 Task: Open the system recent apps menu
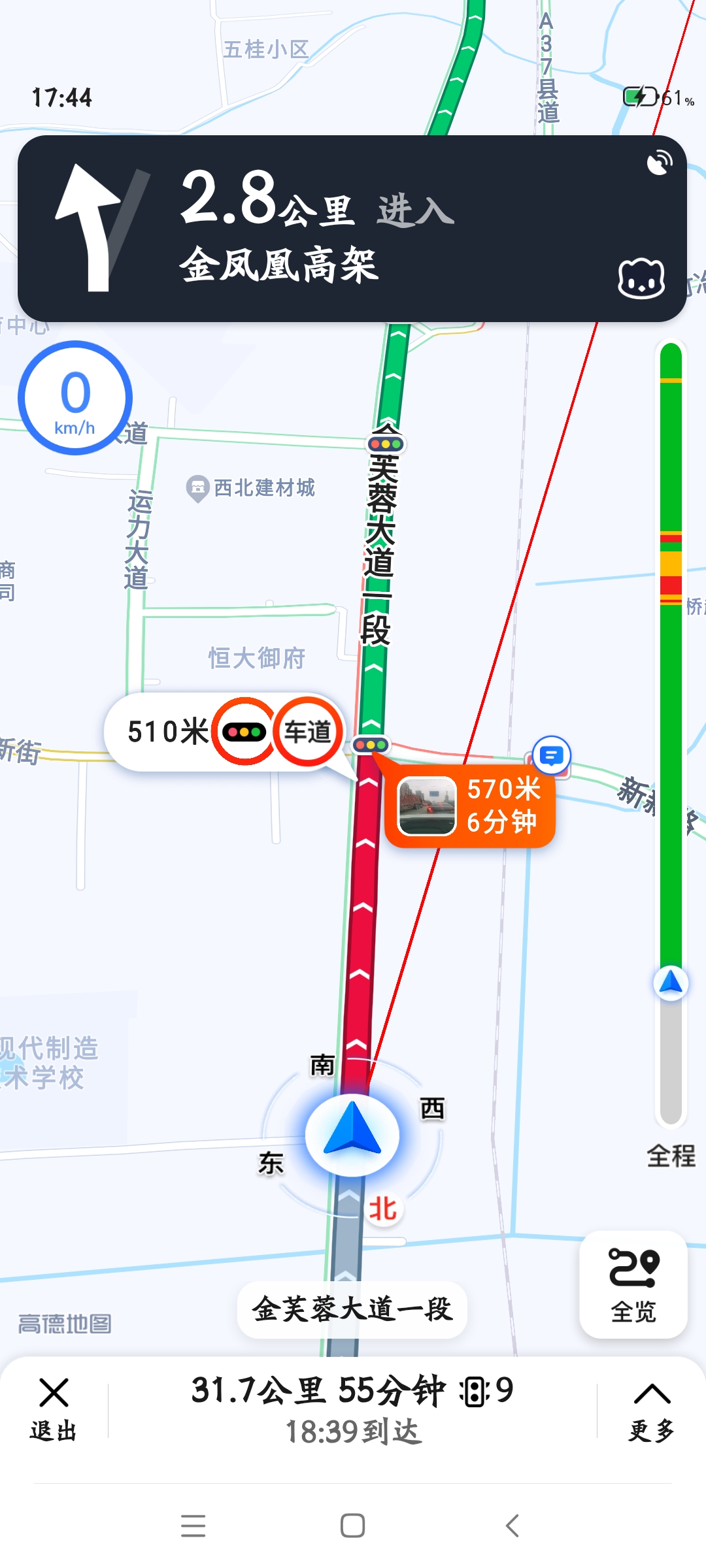pos(193,1526)
